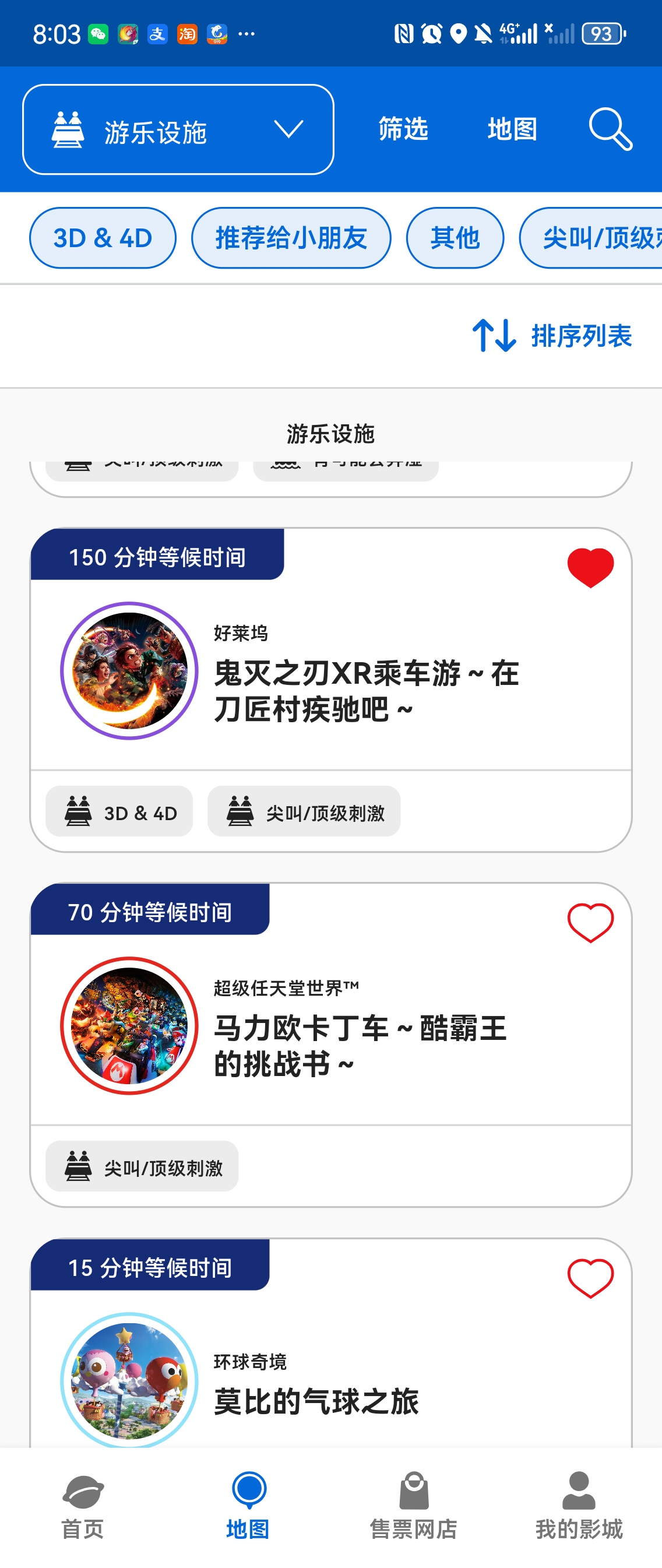This screenshot has width=662, height=1568.
Task: Select the 其他 filter chip
Action: (x=455, y=238)
